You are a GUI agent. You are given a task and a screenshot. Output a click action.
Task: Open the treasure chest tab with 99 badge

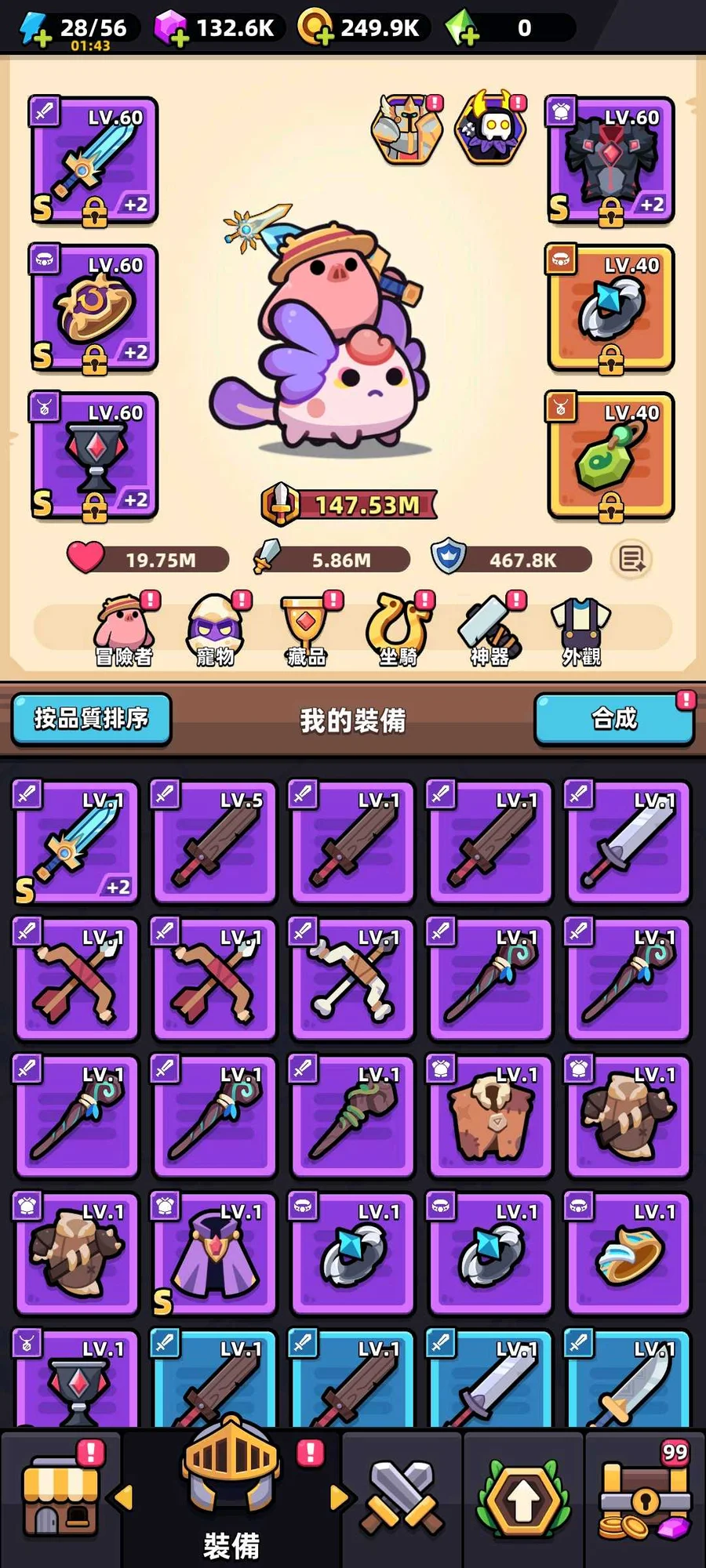pos(645,1497)
